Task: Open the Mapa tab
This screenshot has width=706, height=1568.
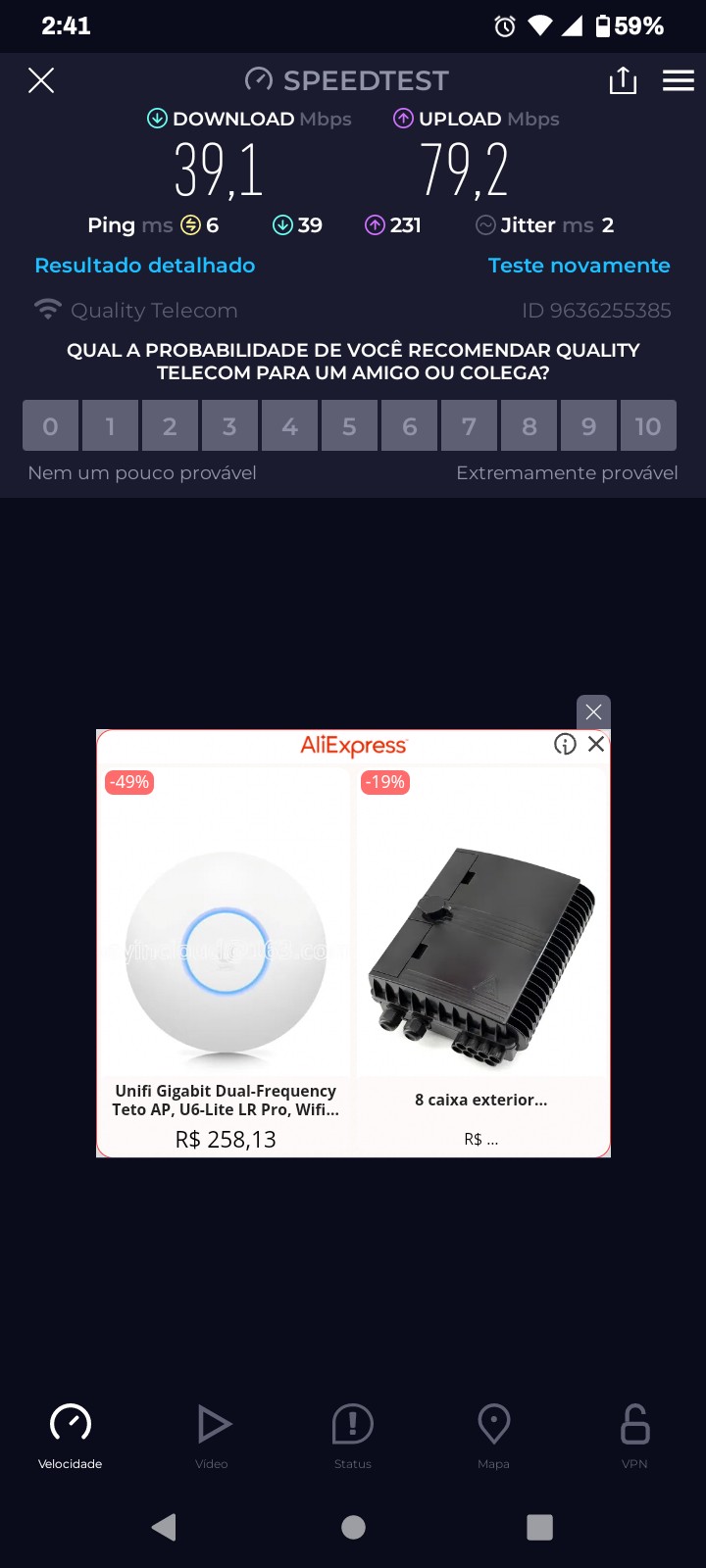Action: click(x=493, y=1435)
